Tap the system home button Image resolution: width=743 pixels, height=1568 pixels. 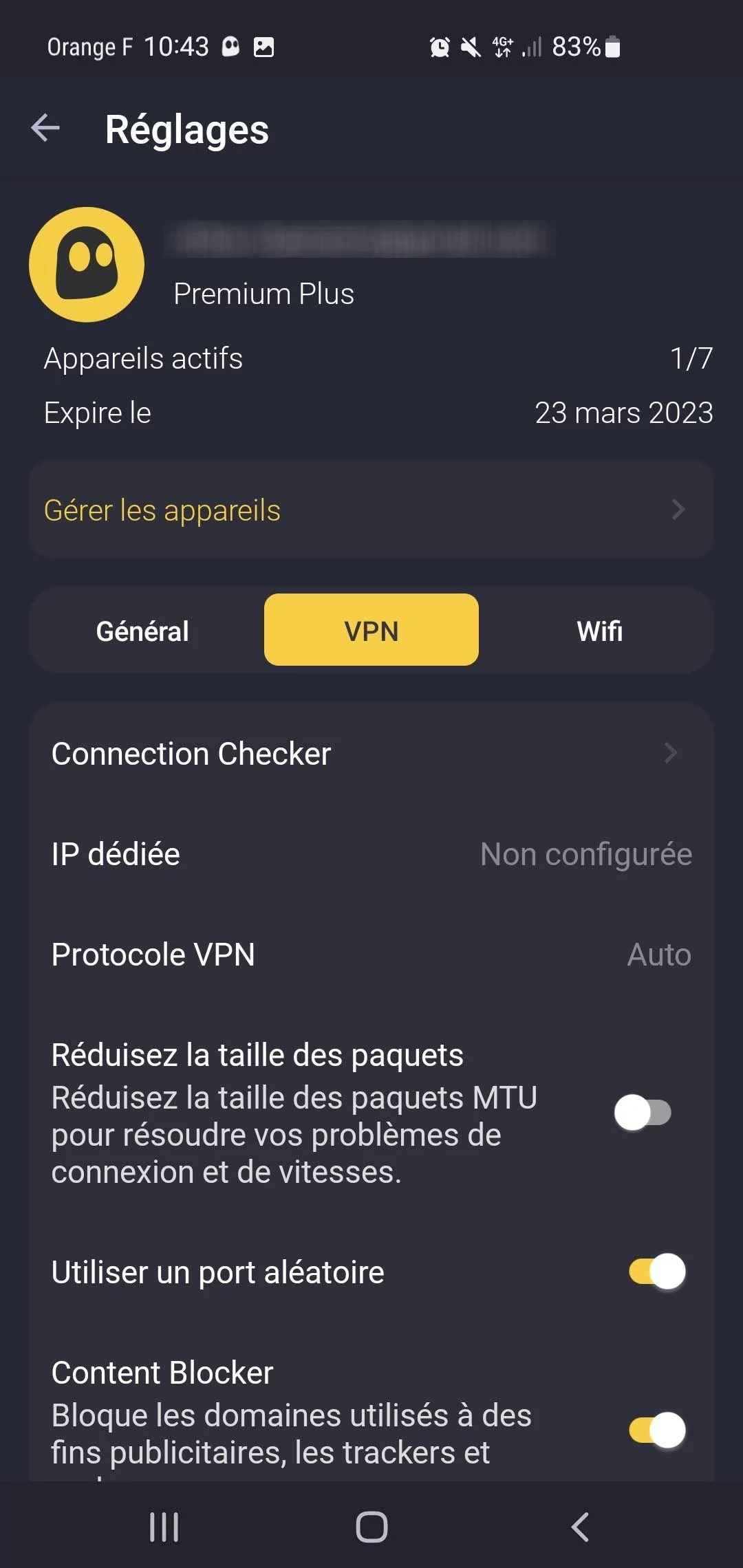[x=371, y=1527]
